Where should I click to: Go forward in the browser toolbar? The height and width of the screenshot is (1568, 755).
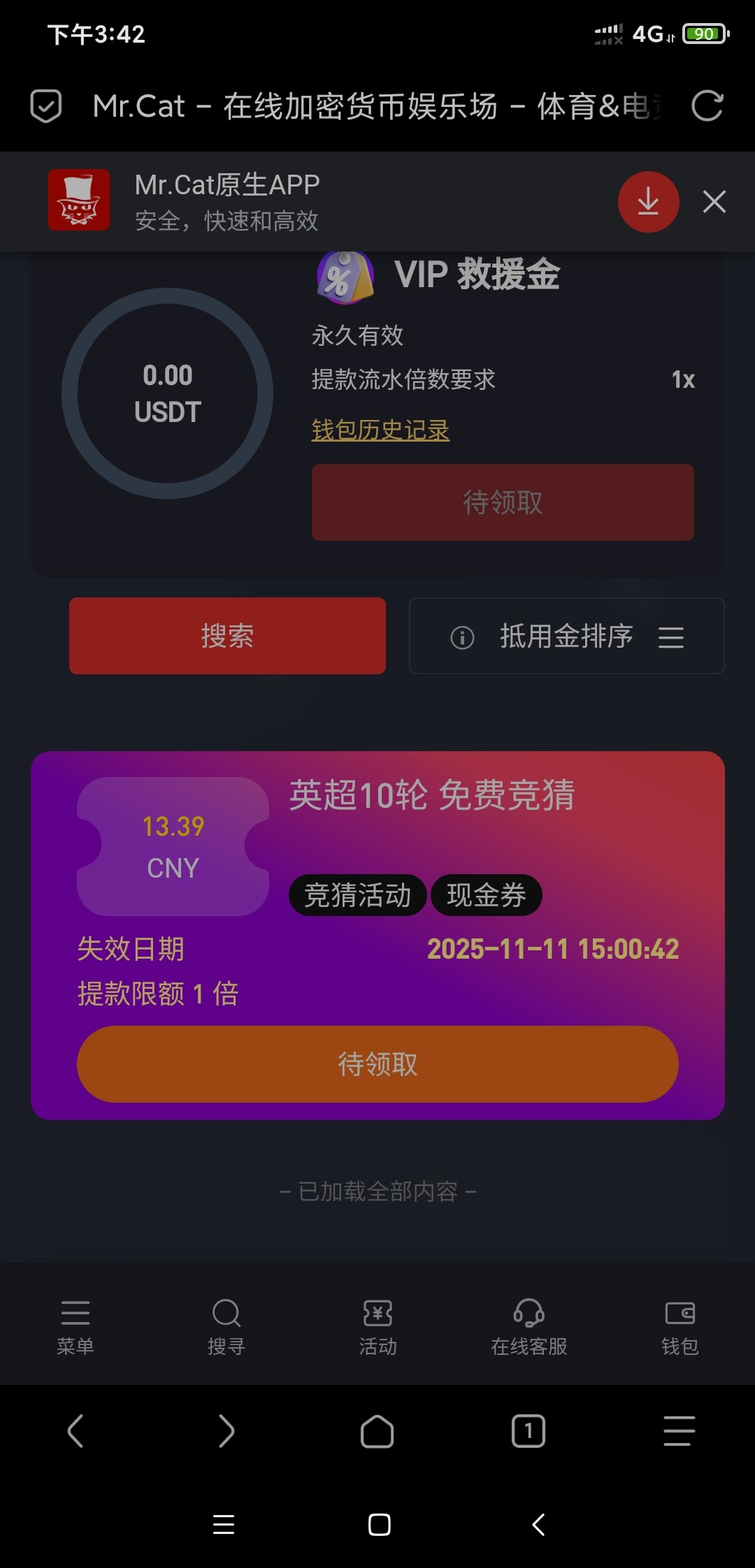[226, 1431]
